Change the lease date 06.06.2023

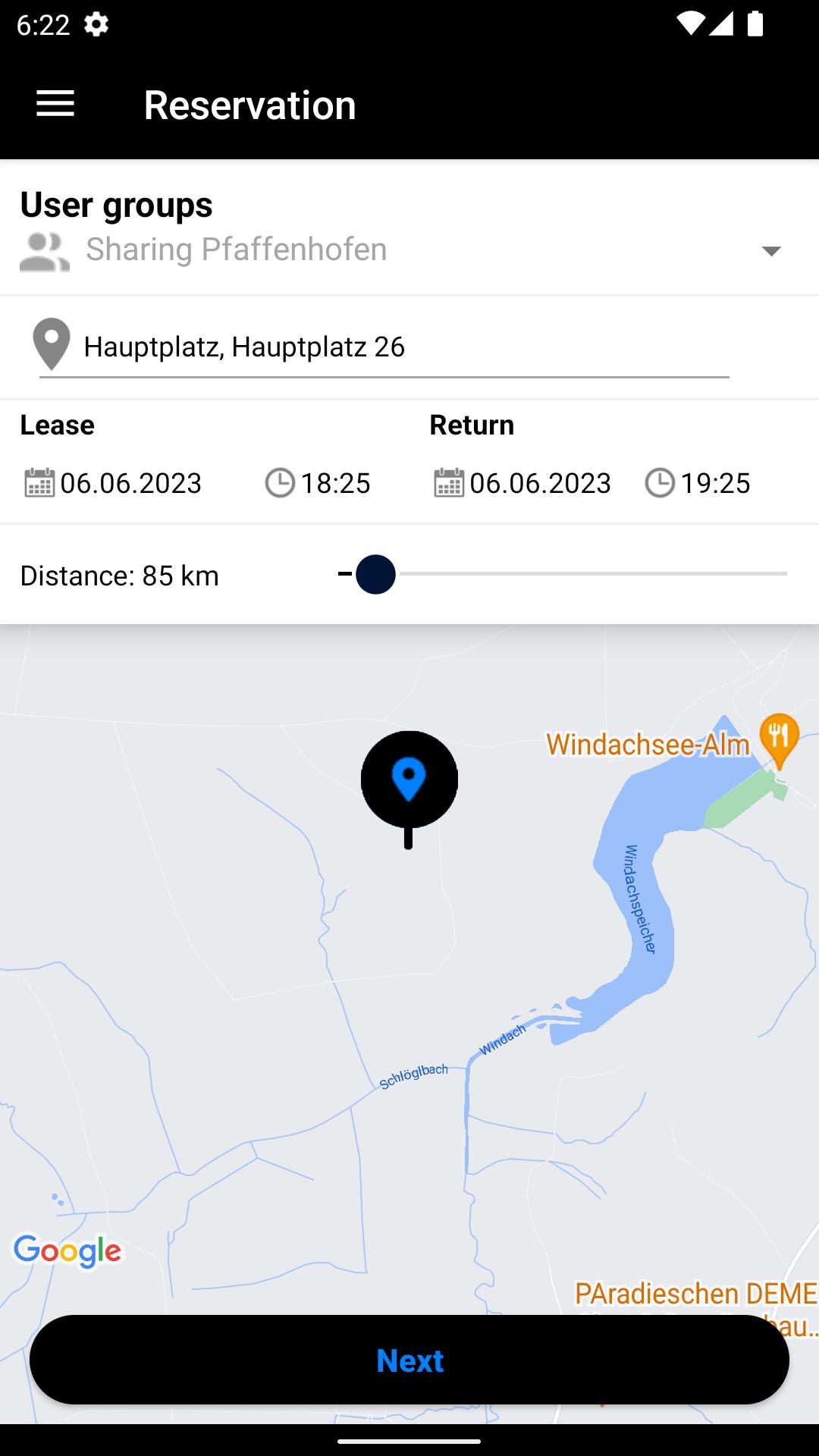pyautogui.click(x=113, y=483)
